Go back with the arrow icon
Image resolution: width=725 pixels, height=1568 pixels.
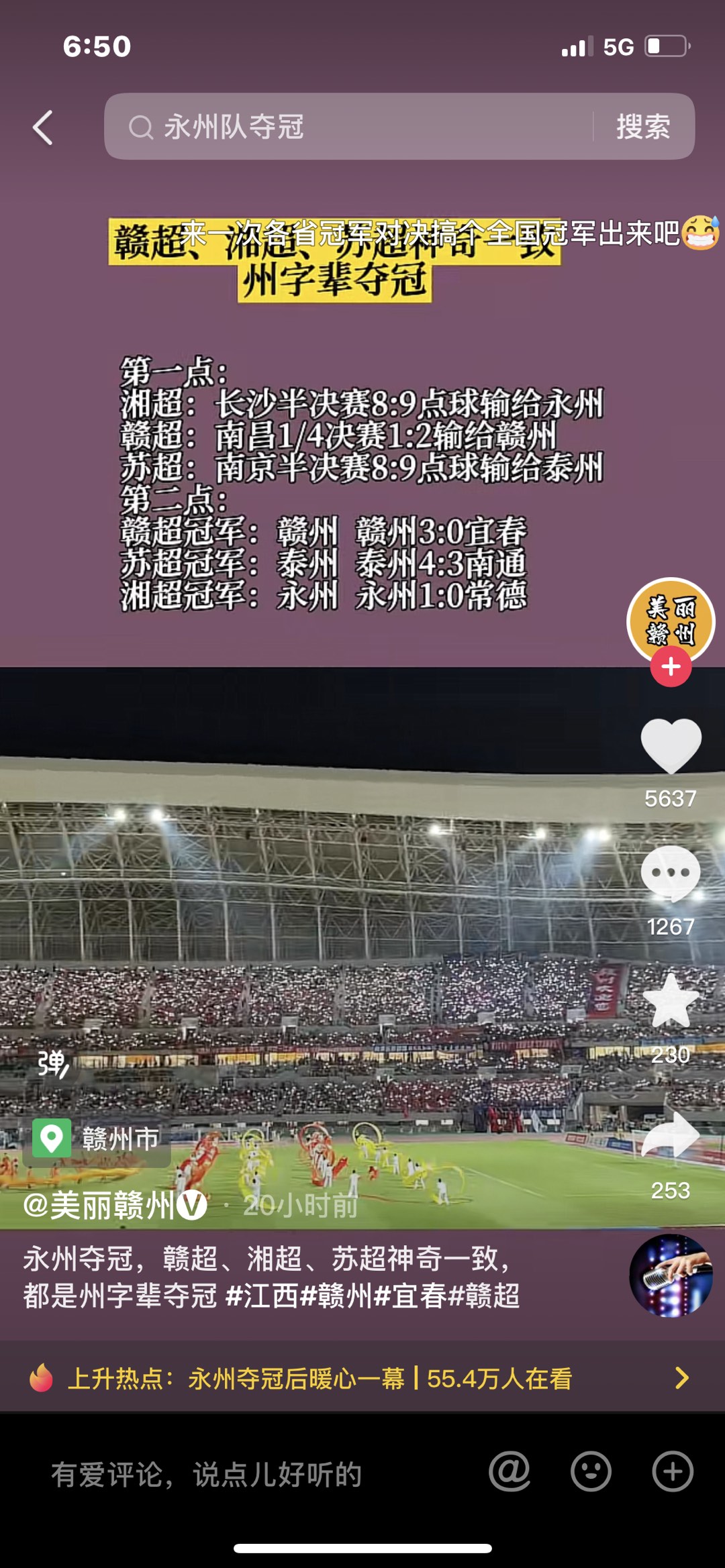(43, 127)
